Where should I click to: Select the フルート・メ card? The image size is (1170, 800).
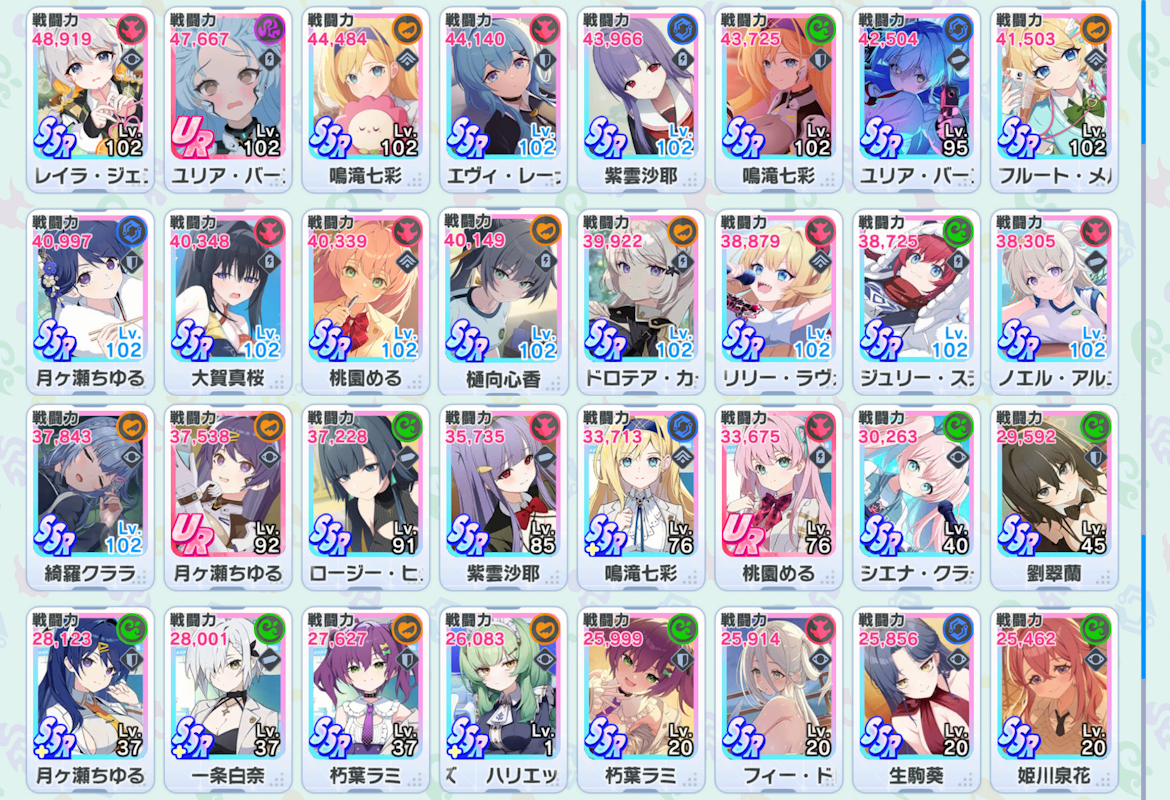click(x=1054, y=100)
